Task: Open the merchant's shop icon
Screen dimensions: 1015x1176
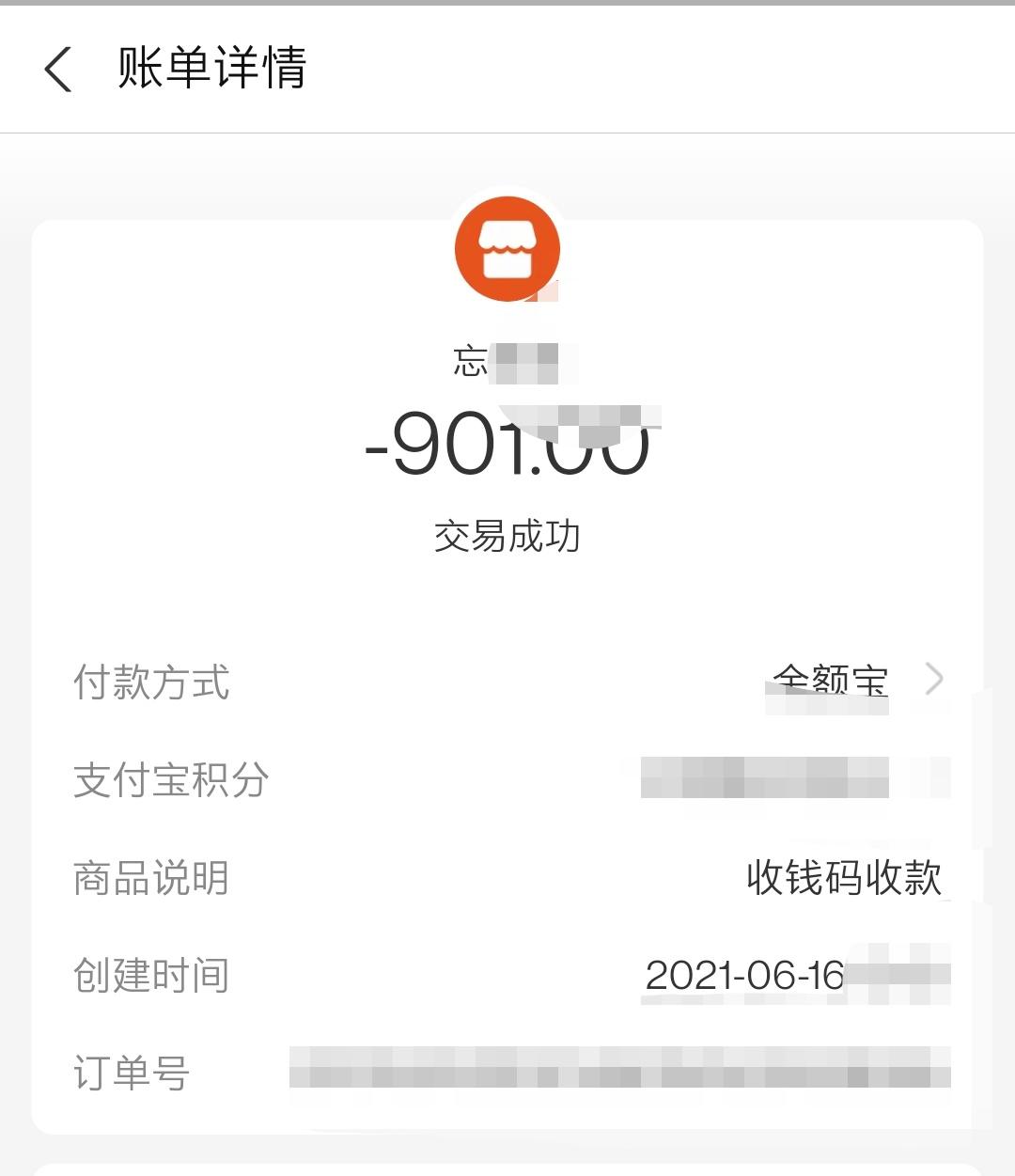Action: 507,249
